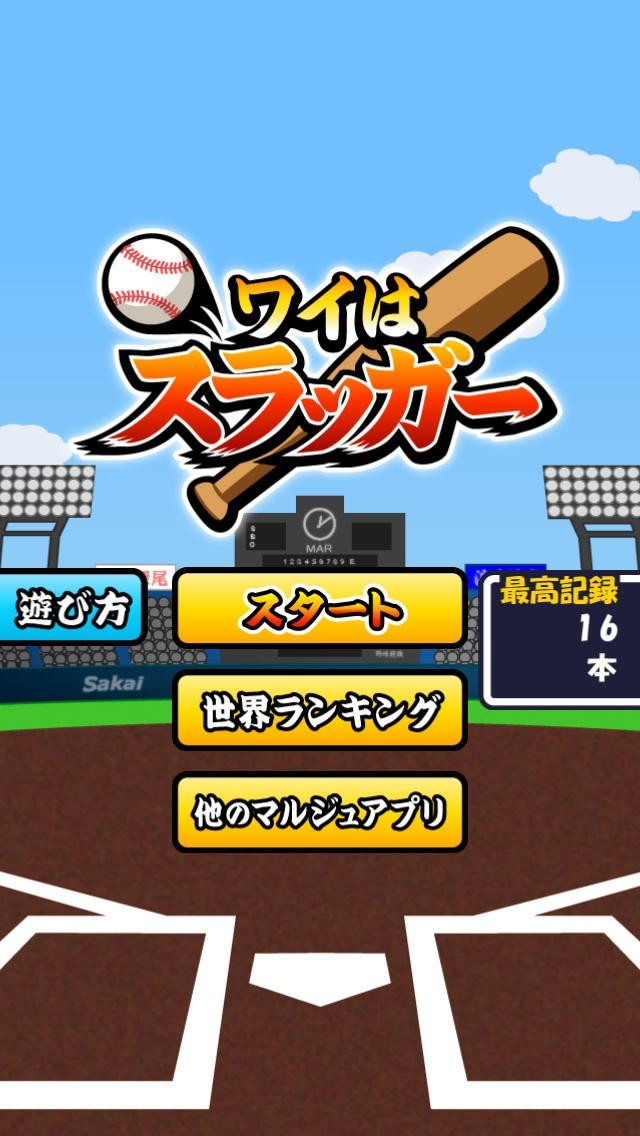
Task: Open the 遊び方 how-to-play guide
Action: (x=72, y=607)
